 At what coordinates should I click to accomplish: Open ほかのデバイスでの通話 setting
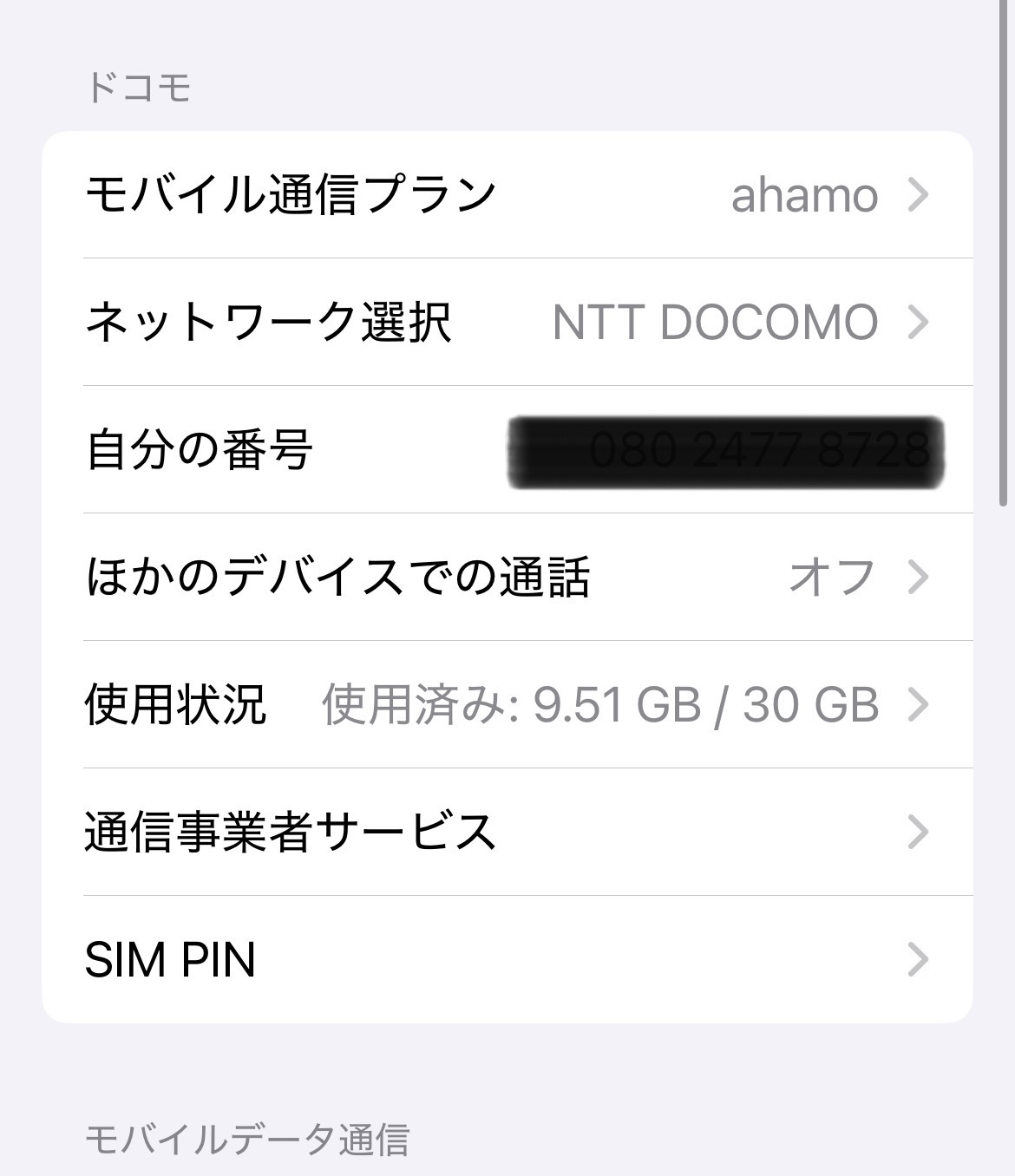coord(507,577)
